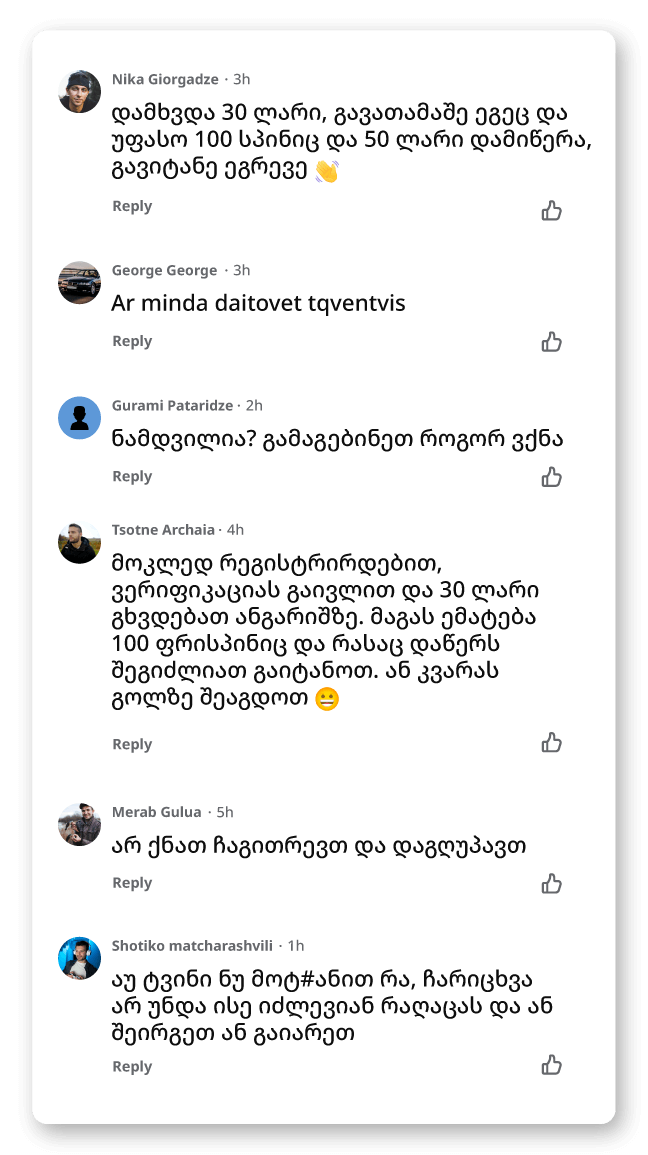This screenshot has width=648, height=1155.
Task: Reply to Gurami Pataridze's comment
Action: pos(132,476)
